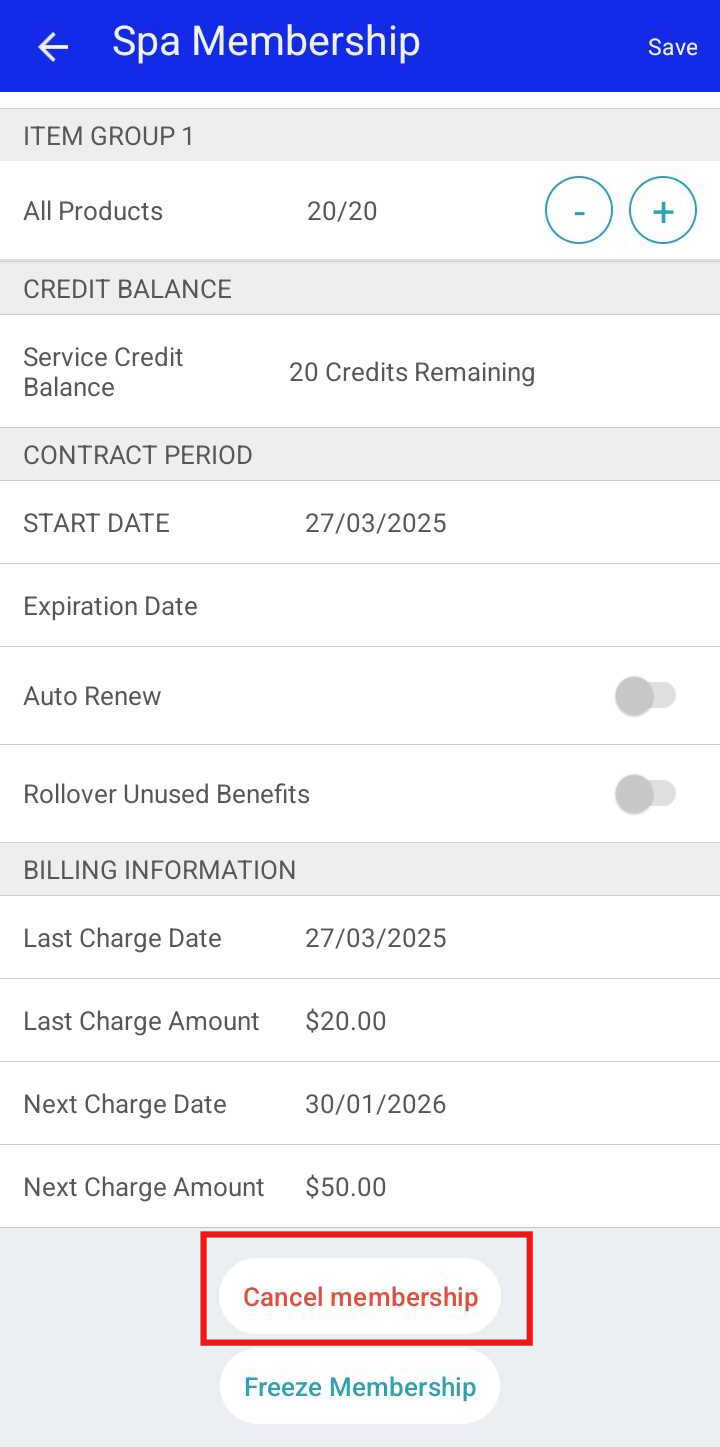Screen dimensions: 720x1447
Task: Turn on Rollover Unused Benefits
Action: 645,794
